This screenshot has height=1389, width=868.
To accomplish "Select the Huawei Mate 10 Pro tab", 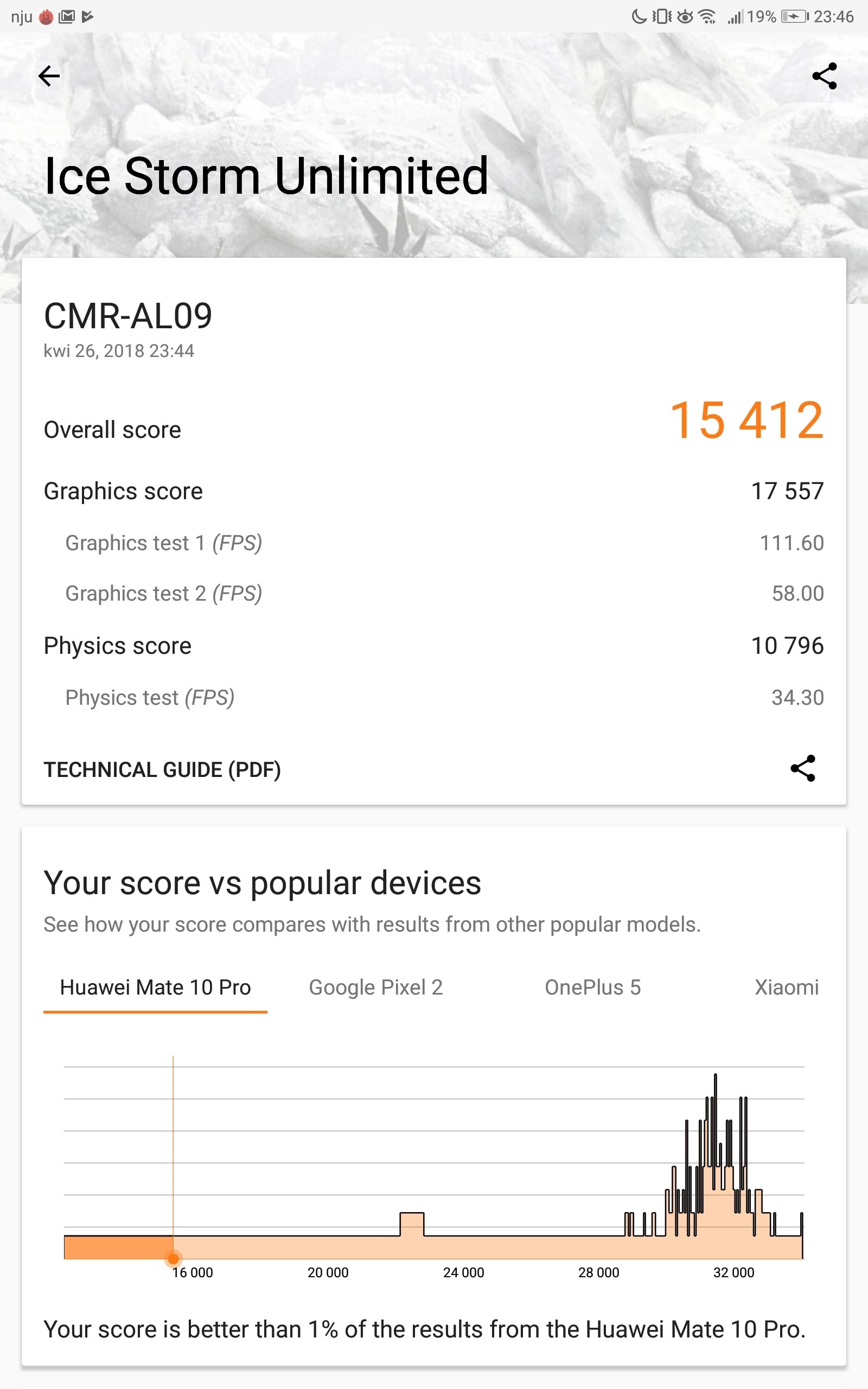I will (x=155, y=988).
